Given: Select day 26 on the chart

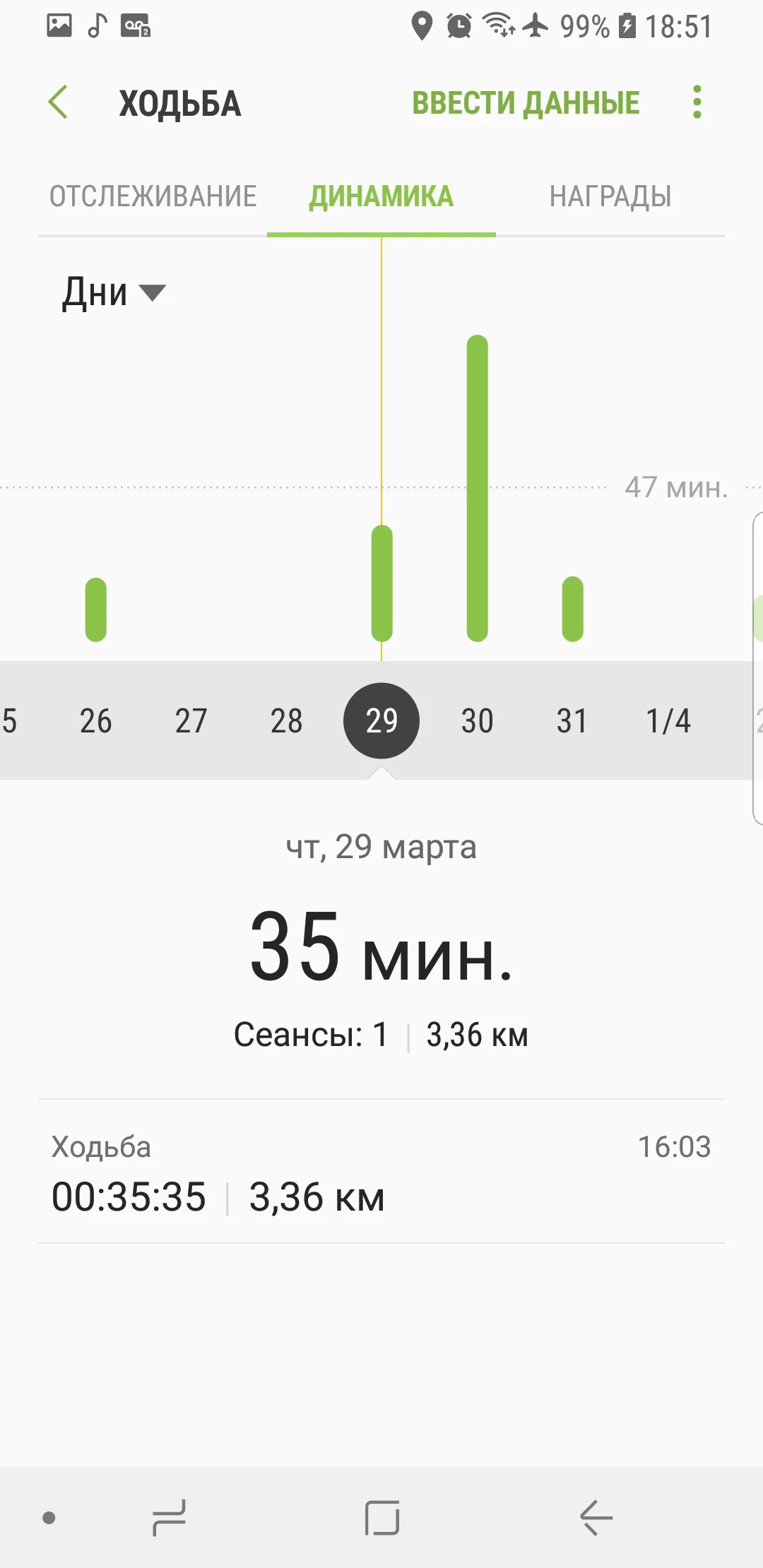Looking at the screenshot, I should pyautogui.click(x=95, y=721).
